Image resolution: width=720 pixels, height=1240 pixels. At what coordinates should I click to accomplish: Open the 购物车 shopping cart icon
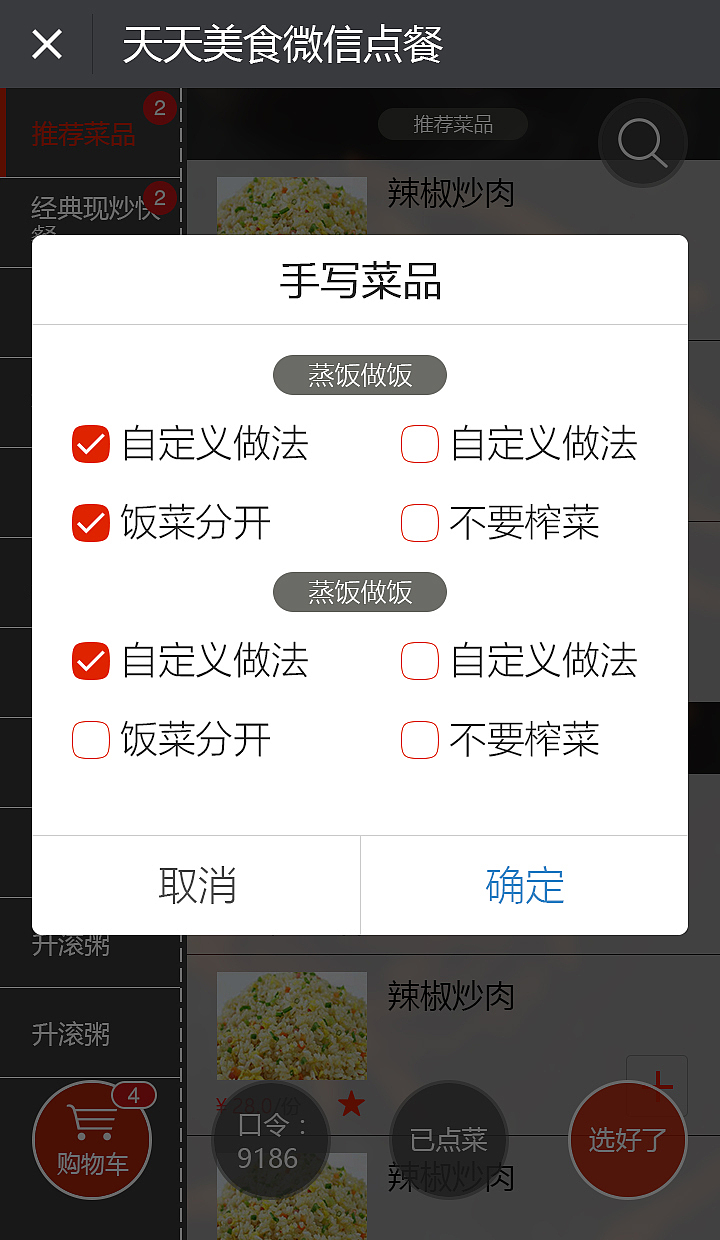pyautogui.click(x=92, y=1140)
